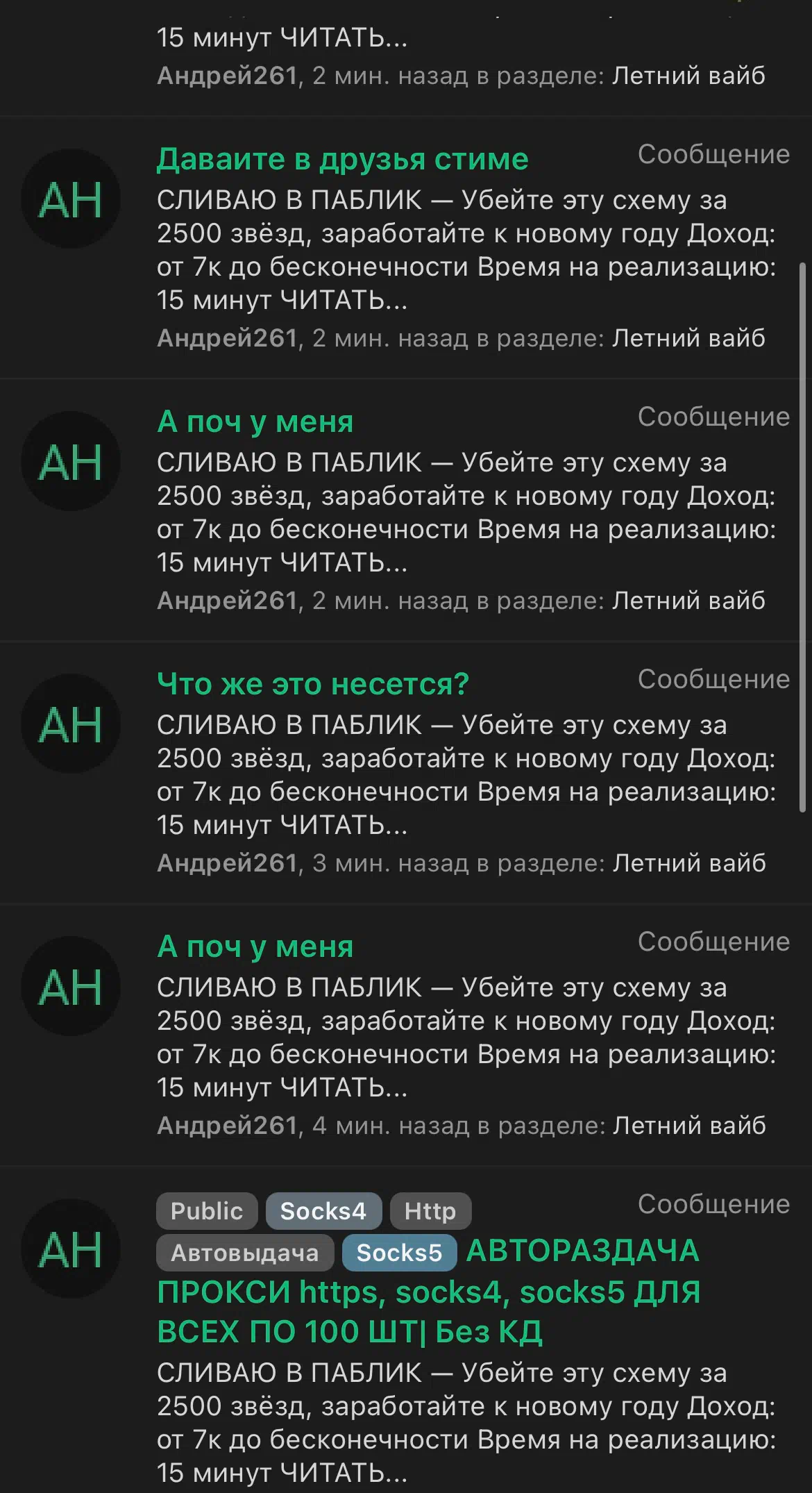Open the thread "Что же это несется?"
The height and width of the screenshot is (1493, 812).
313,685
